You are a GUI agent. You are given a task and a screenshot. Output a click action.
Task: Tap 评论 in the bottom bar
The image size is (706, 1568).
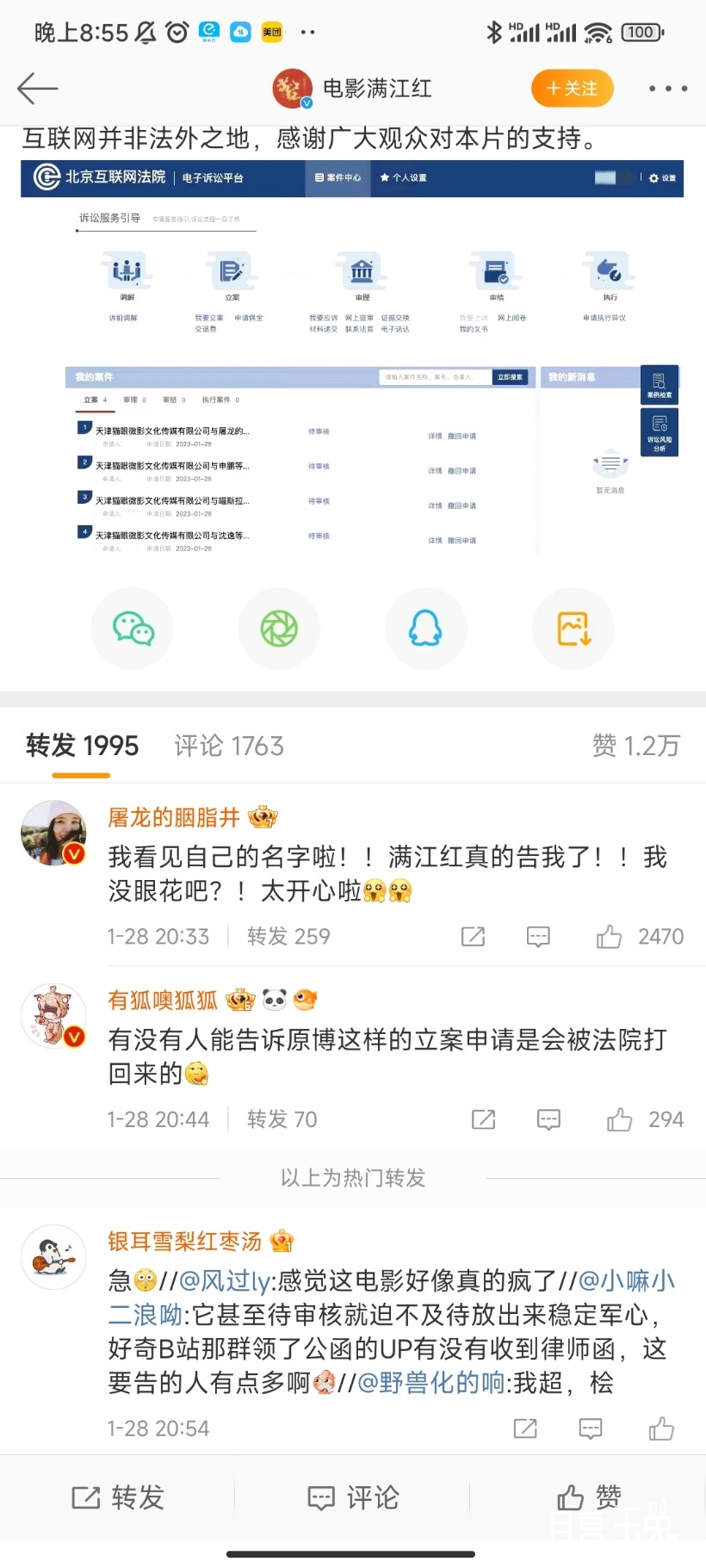coord(353,1498)
